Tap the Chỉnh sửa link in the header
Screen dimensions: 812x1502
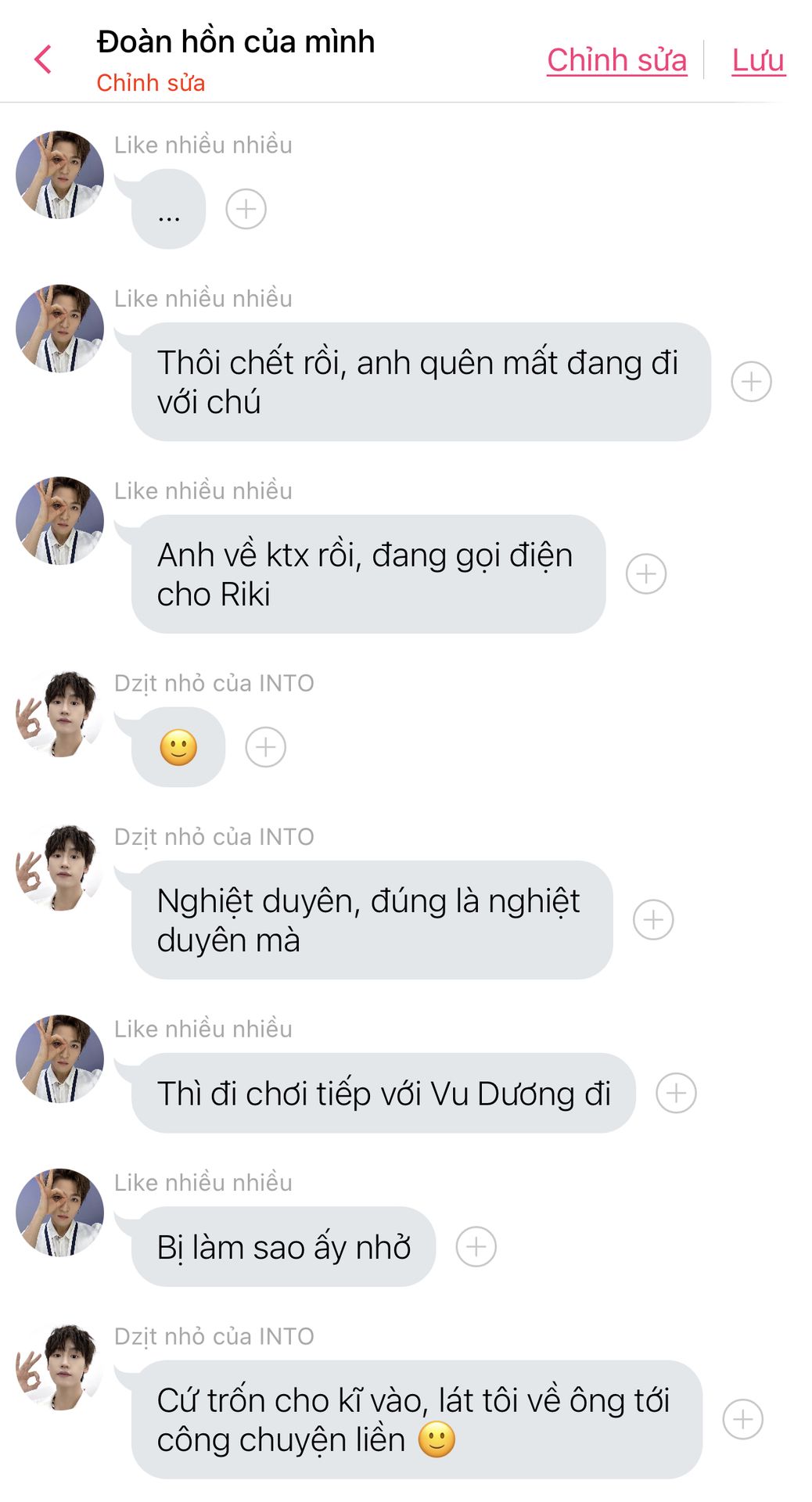[616, 60]
